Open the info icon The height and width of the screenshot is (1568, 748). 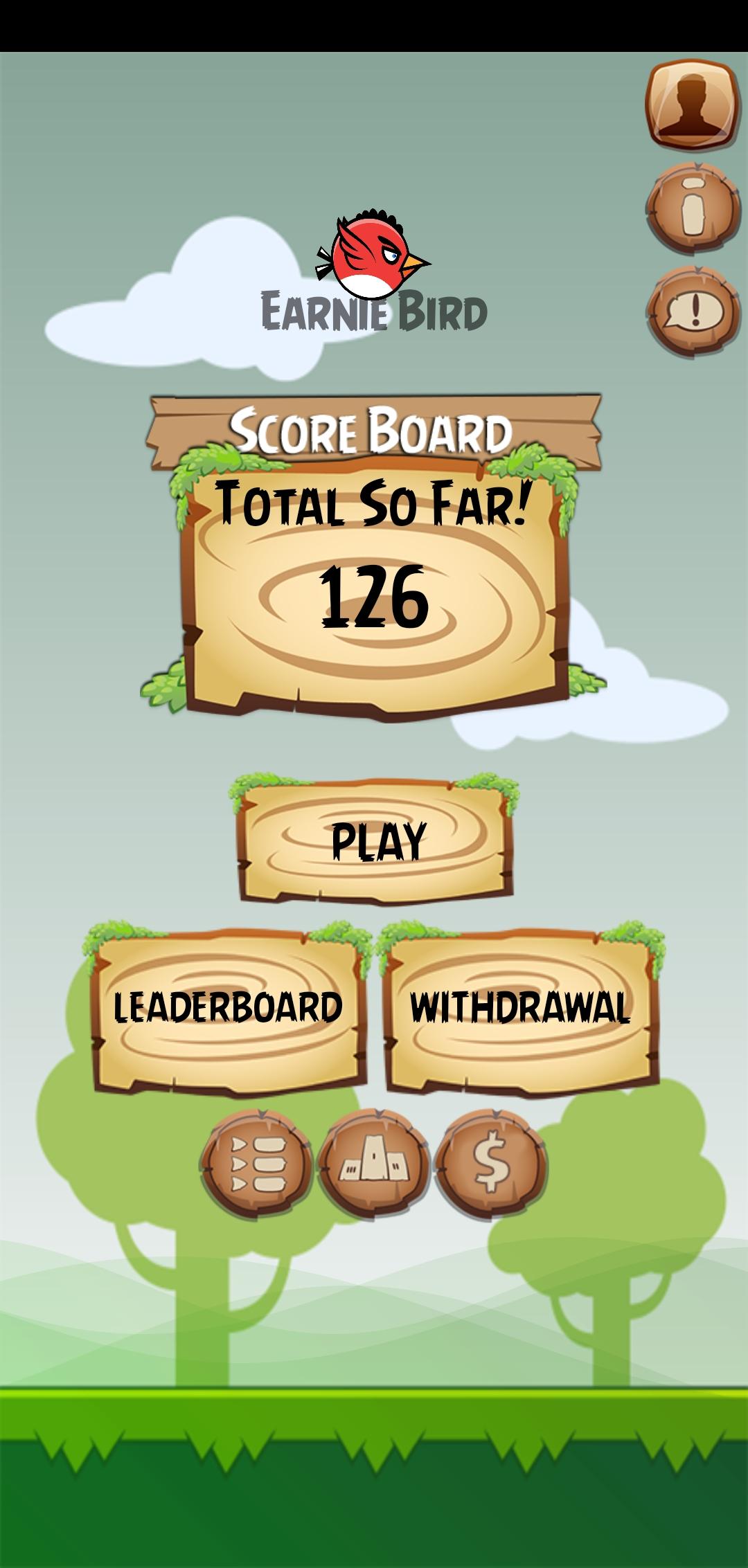point(693,208)
